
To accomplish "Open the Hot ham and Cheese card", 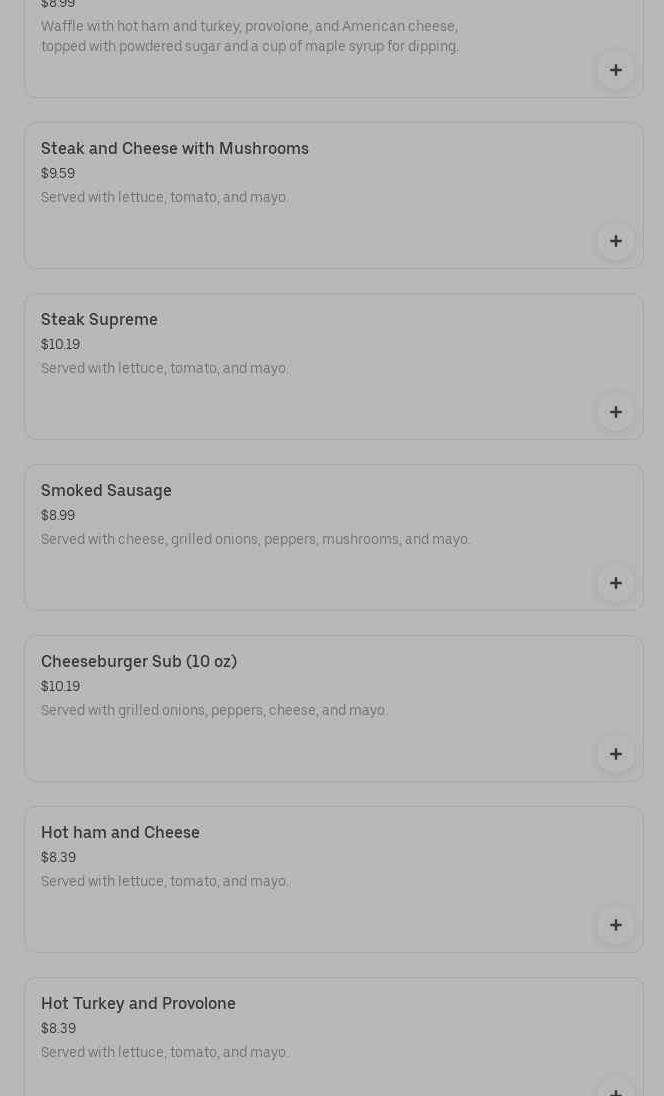I will pos(333,879).
